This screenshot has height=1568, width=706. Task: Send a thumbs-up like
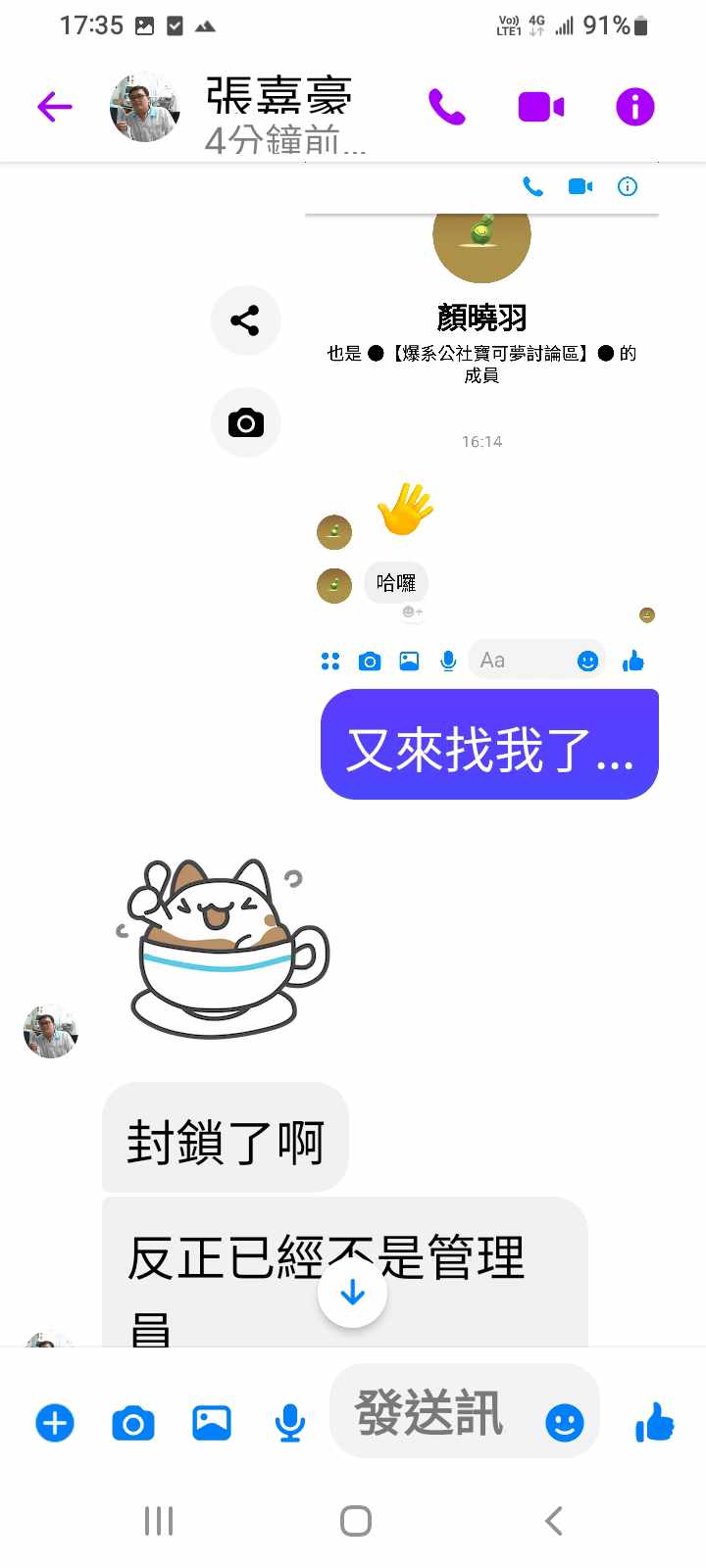point(654,1422)
